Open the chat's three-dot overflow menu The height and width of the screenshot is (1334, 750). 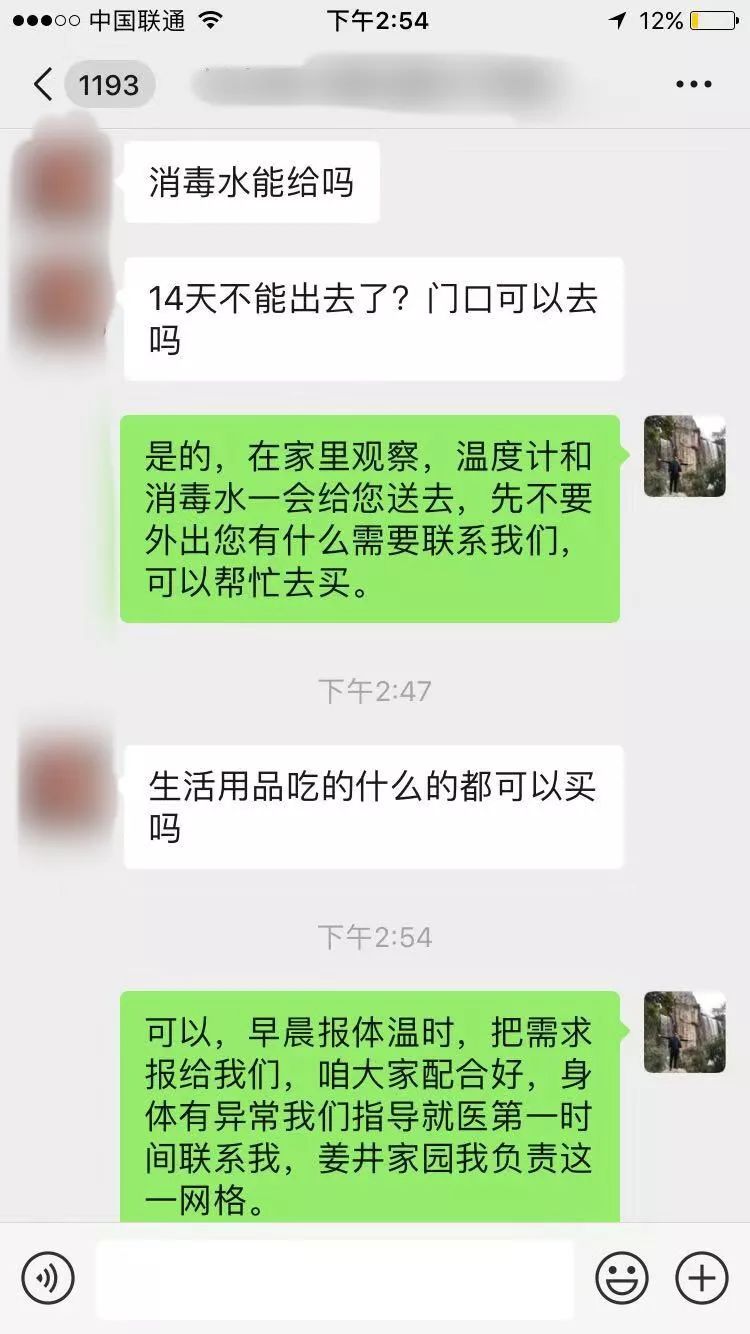click(693, 85)
